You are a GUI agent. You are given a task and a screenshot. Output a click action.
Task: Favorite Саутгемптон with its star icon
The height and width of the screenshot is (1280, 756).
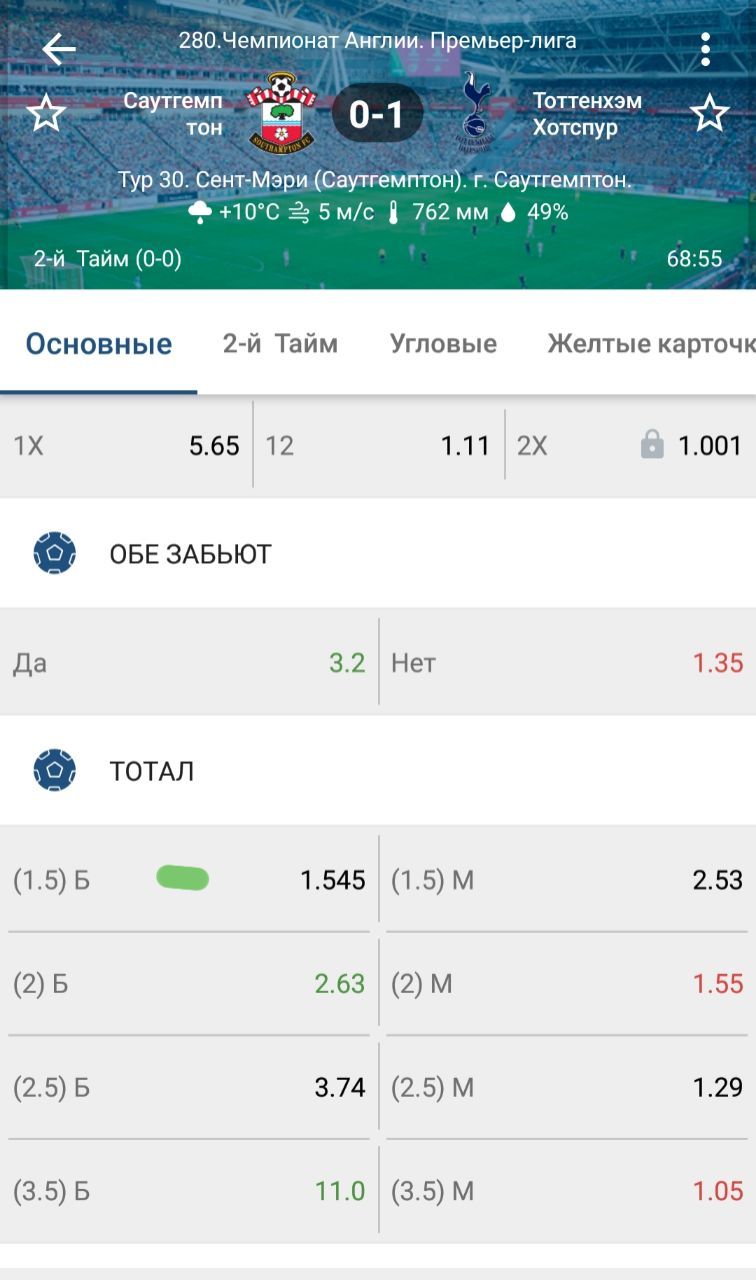46,113
